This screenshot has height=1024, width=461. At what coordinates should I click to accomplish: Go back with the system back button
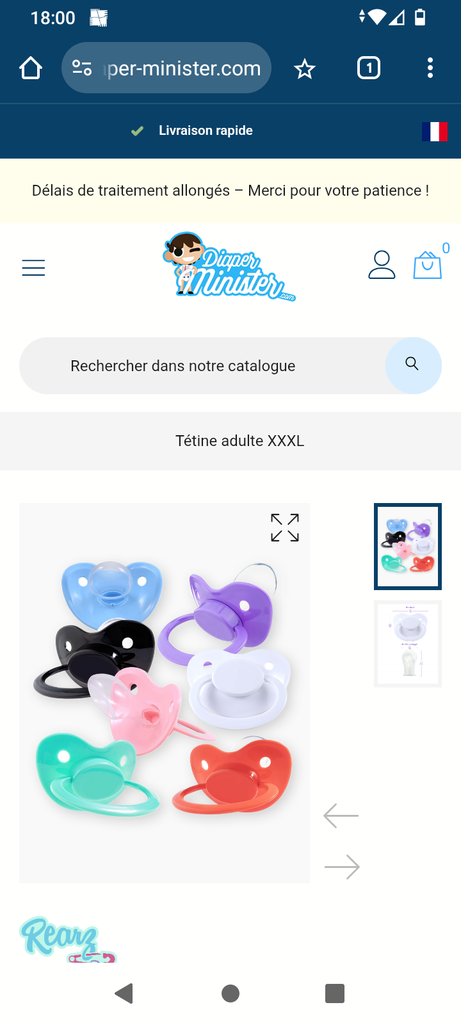point(123,993)
